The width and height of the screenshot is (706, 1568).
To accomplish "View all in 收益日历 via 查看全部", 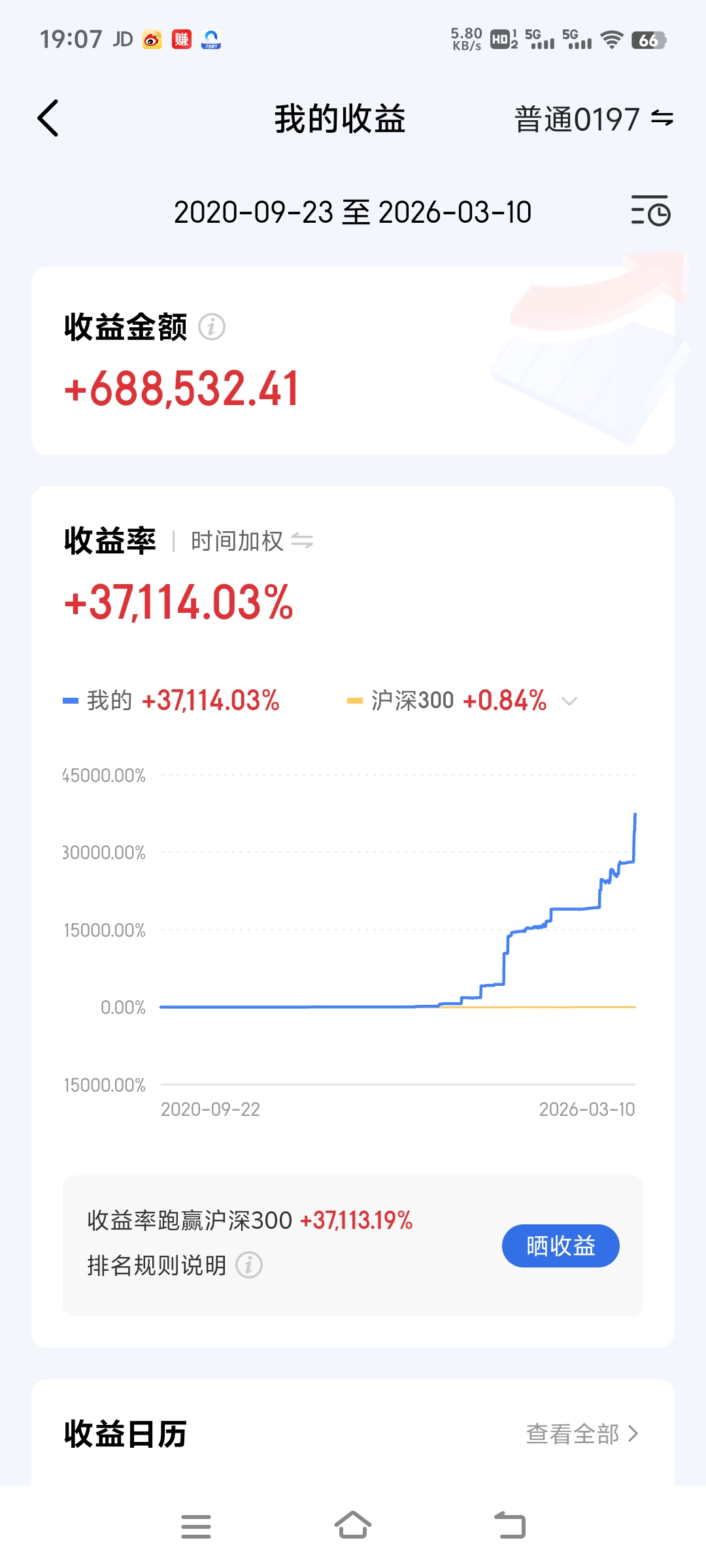I will pos(582,1434).
